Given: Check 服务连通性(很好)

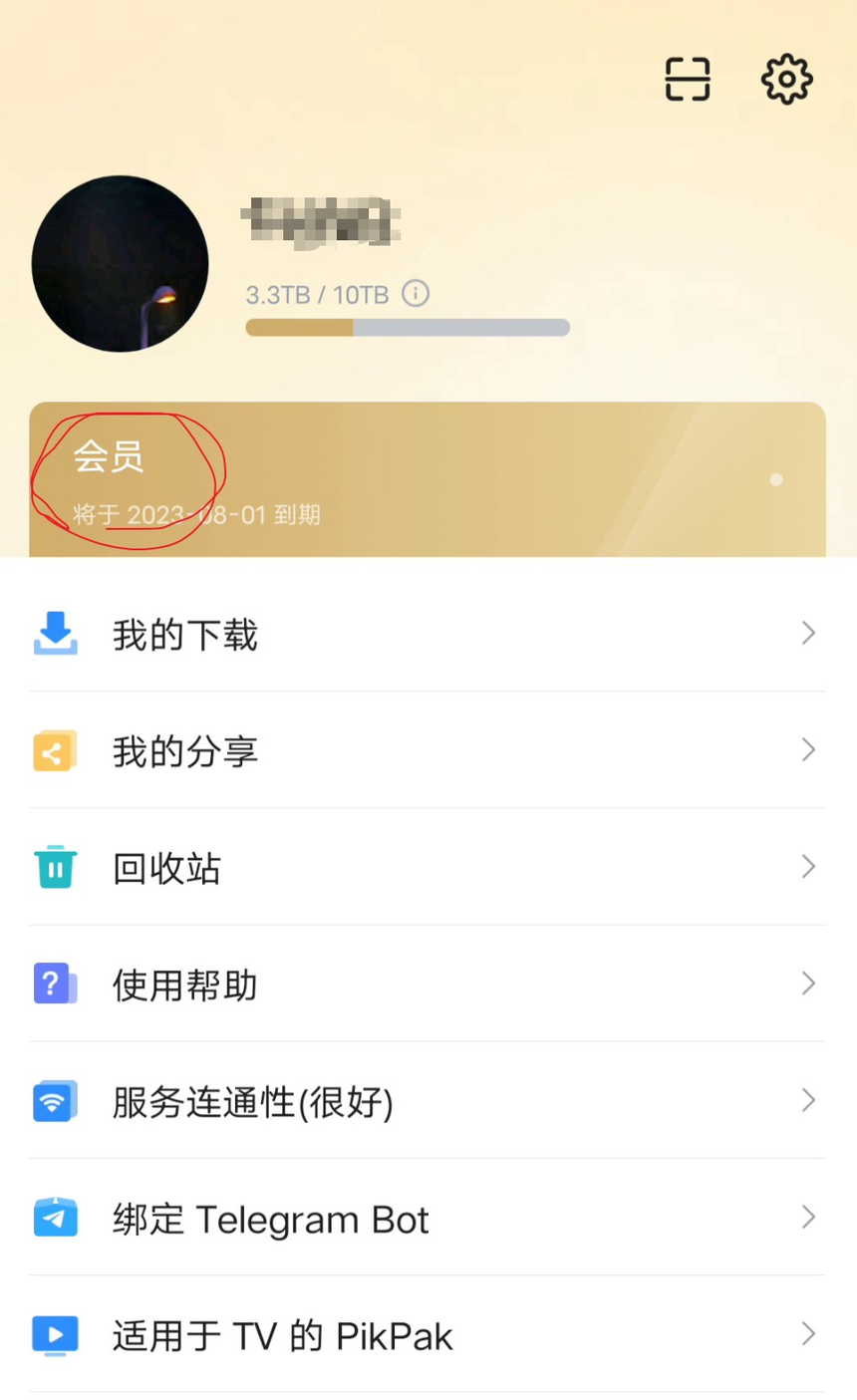Looking at the screenshot, I should tap(428, 1100).
